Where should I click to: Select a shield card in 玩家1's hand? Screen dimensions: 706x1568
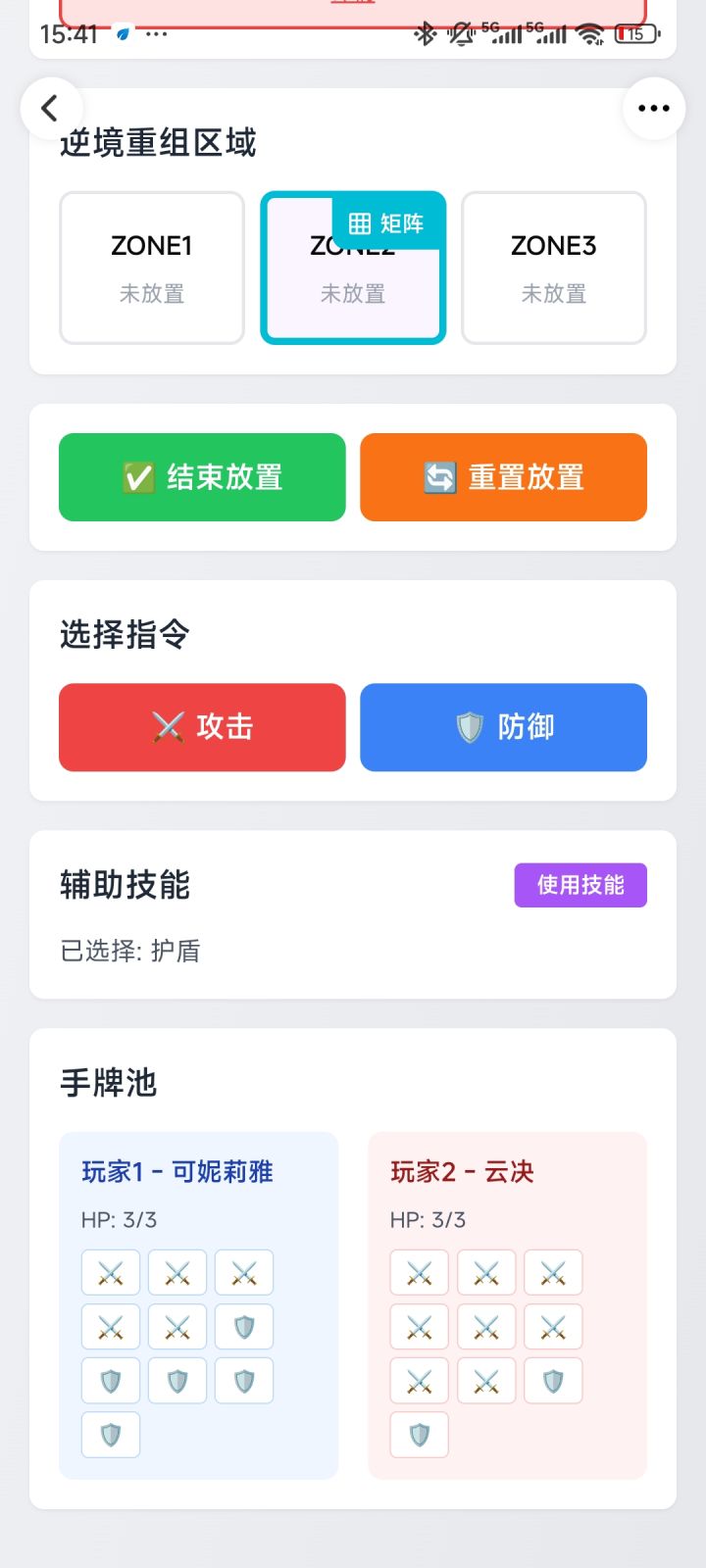point(243,1326)
